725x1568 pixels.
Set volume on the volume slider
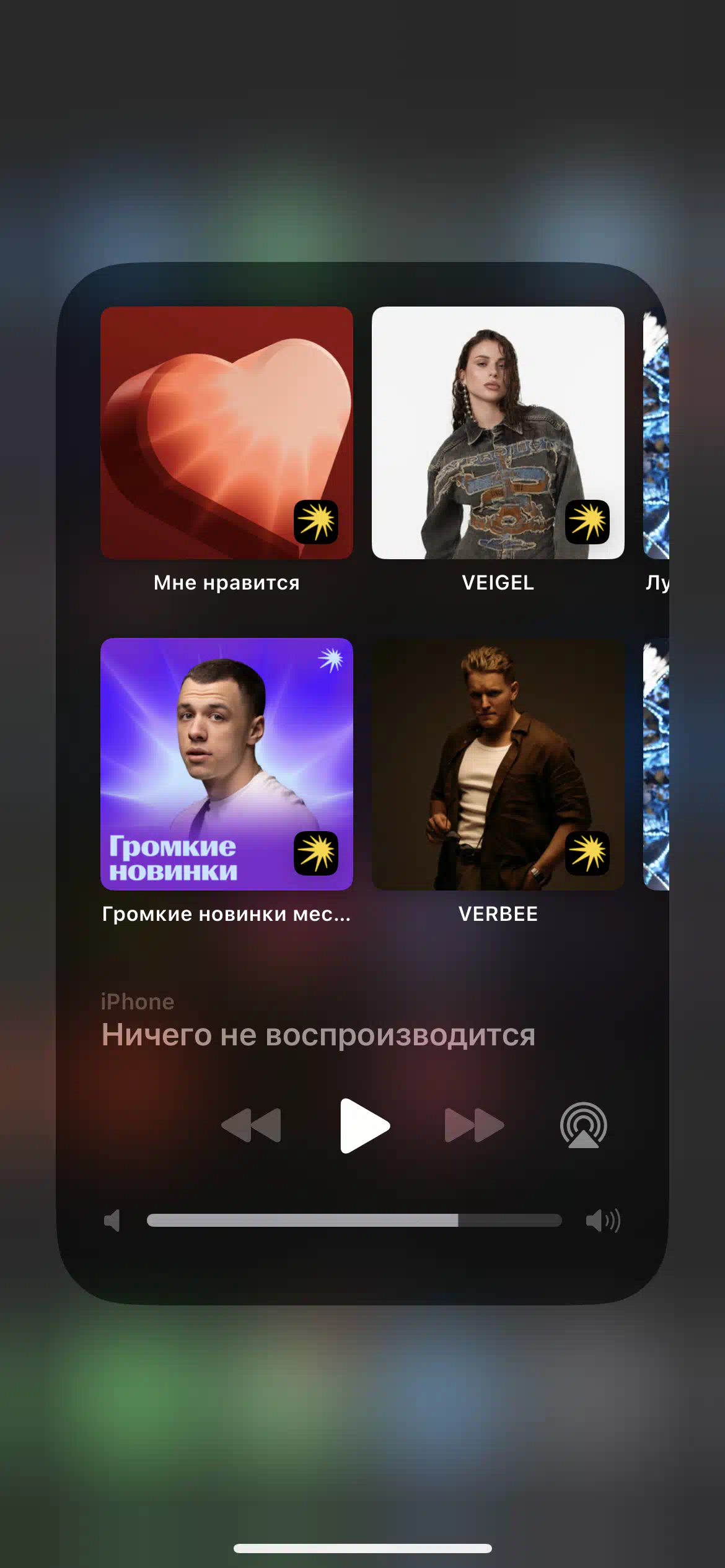pos(354,1221)
